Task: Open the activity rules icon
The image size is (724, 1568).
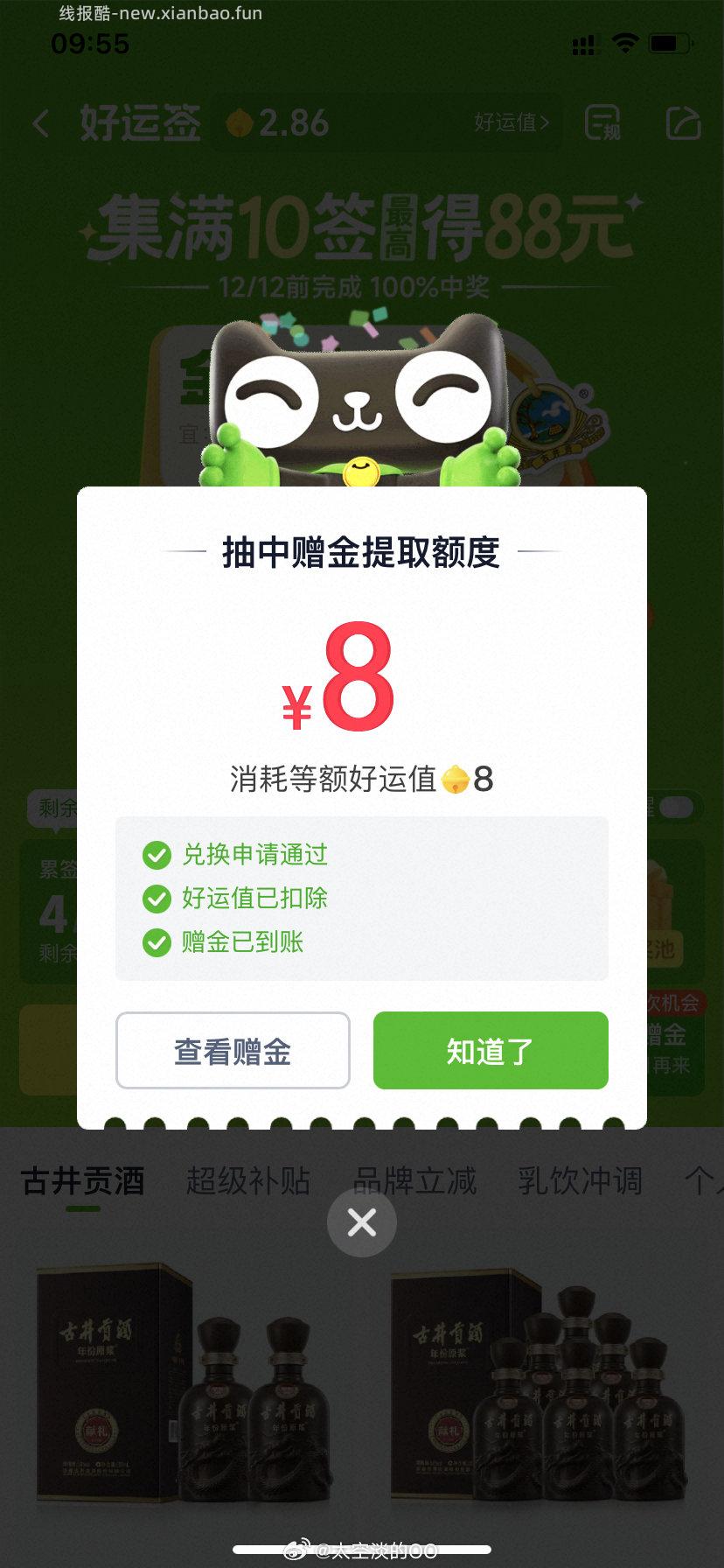Action: (602, 123)
